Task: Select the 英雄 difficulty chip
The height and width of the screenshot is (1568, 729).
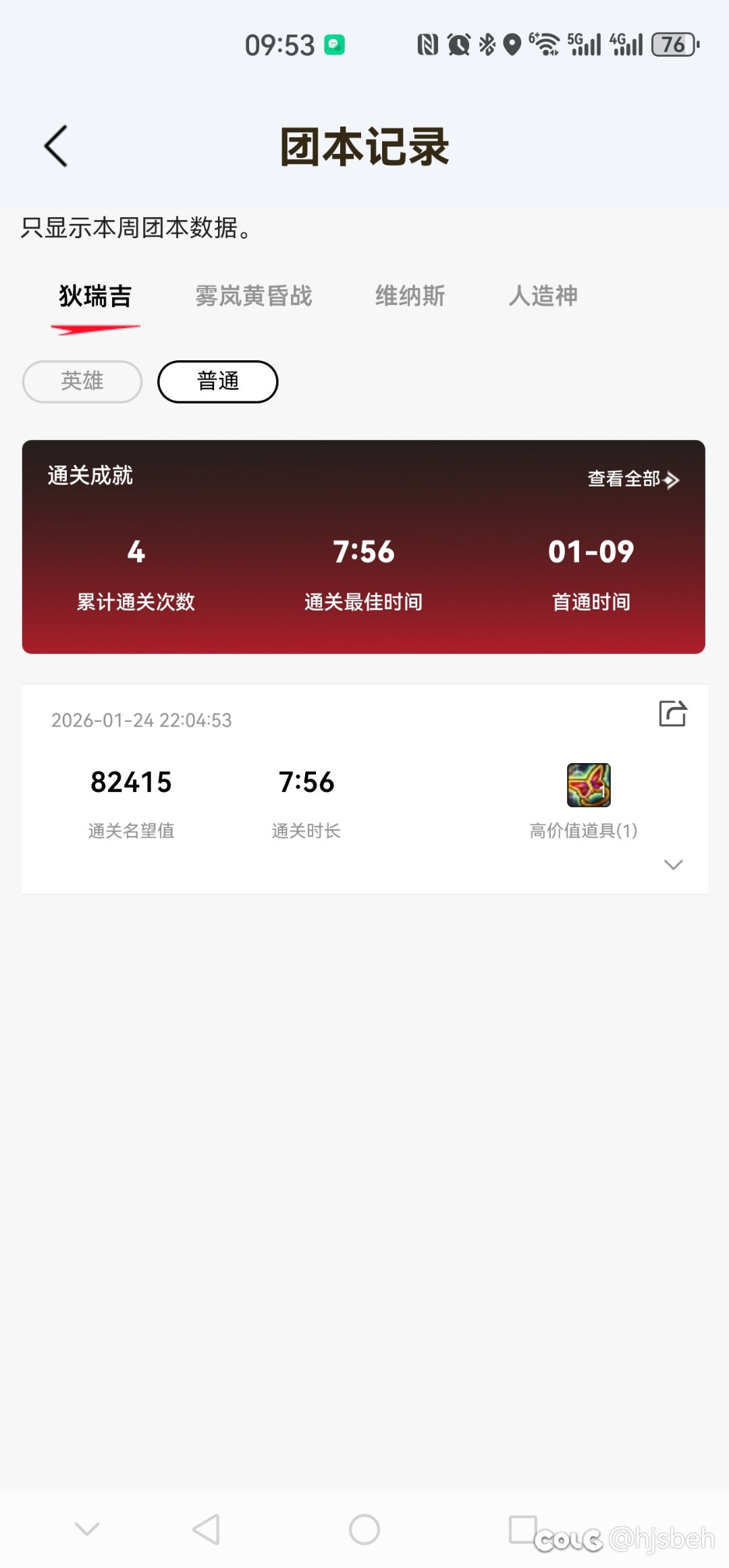Action: (82, 381)
